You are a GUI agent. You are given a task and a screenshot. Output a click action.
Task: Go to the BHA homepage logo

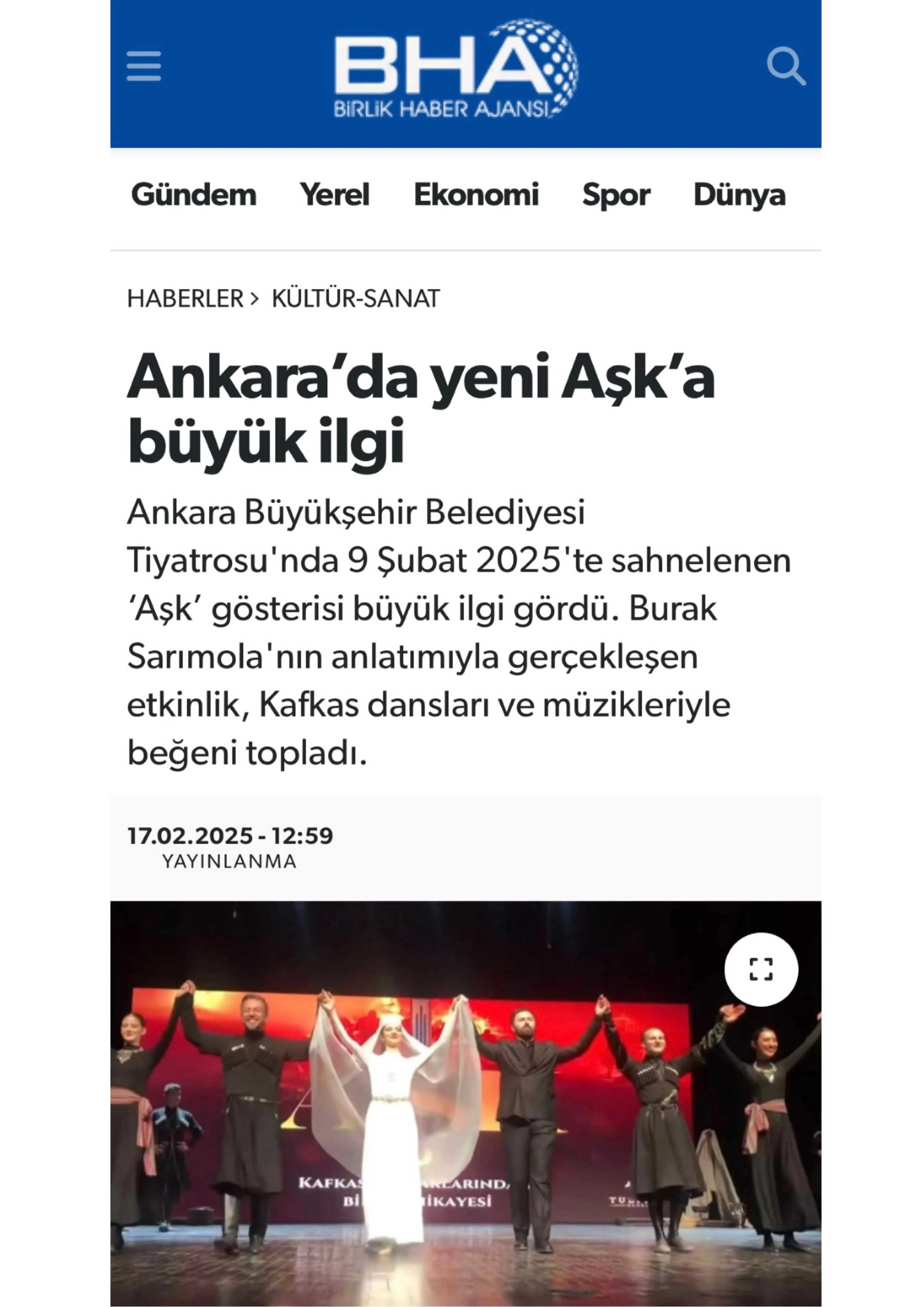pos(455,69)
